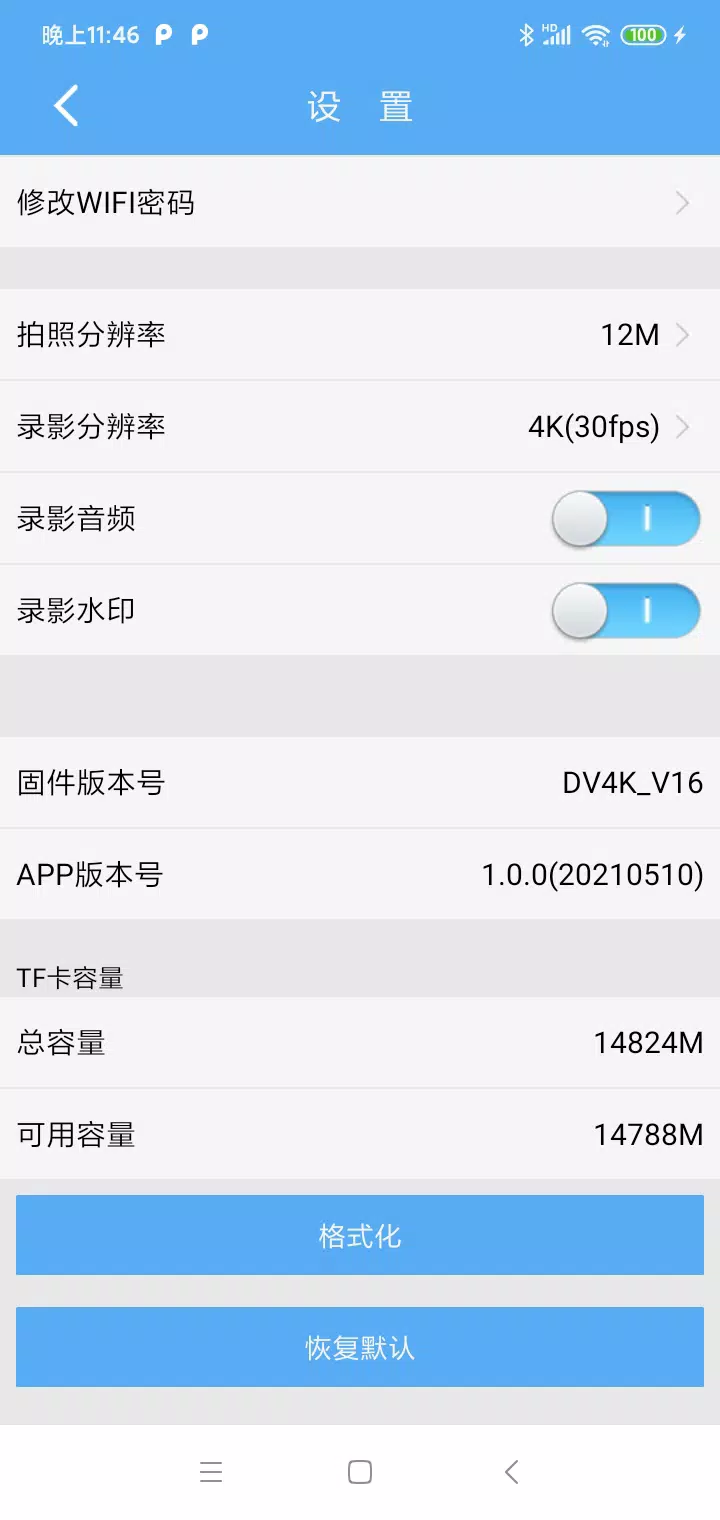The width and height of the screenshot is (720, 1520).
Task: Expand the 修改WIFI密码 chevron
Action: [x=681, y=203]
